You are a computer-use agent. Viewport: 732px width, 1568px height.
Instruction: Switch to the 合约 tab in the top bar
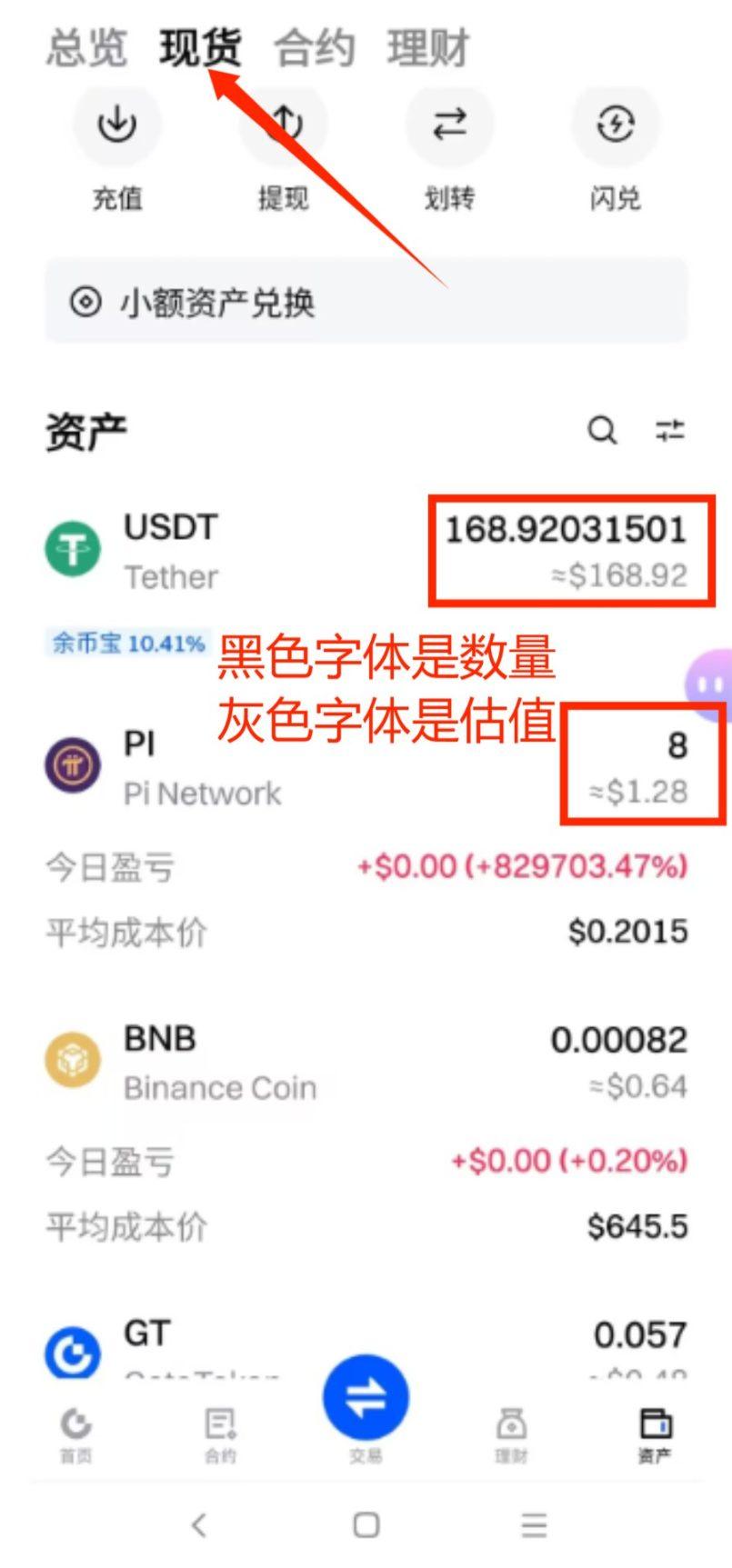click(x=314, y=47)
